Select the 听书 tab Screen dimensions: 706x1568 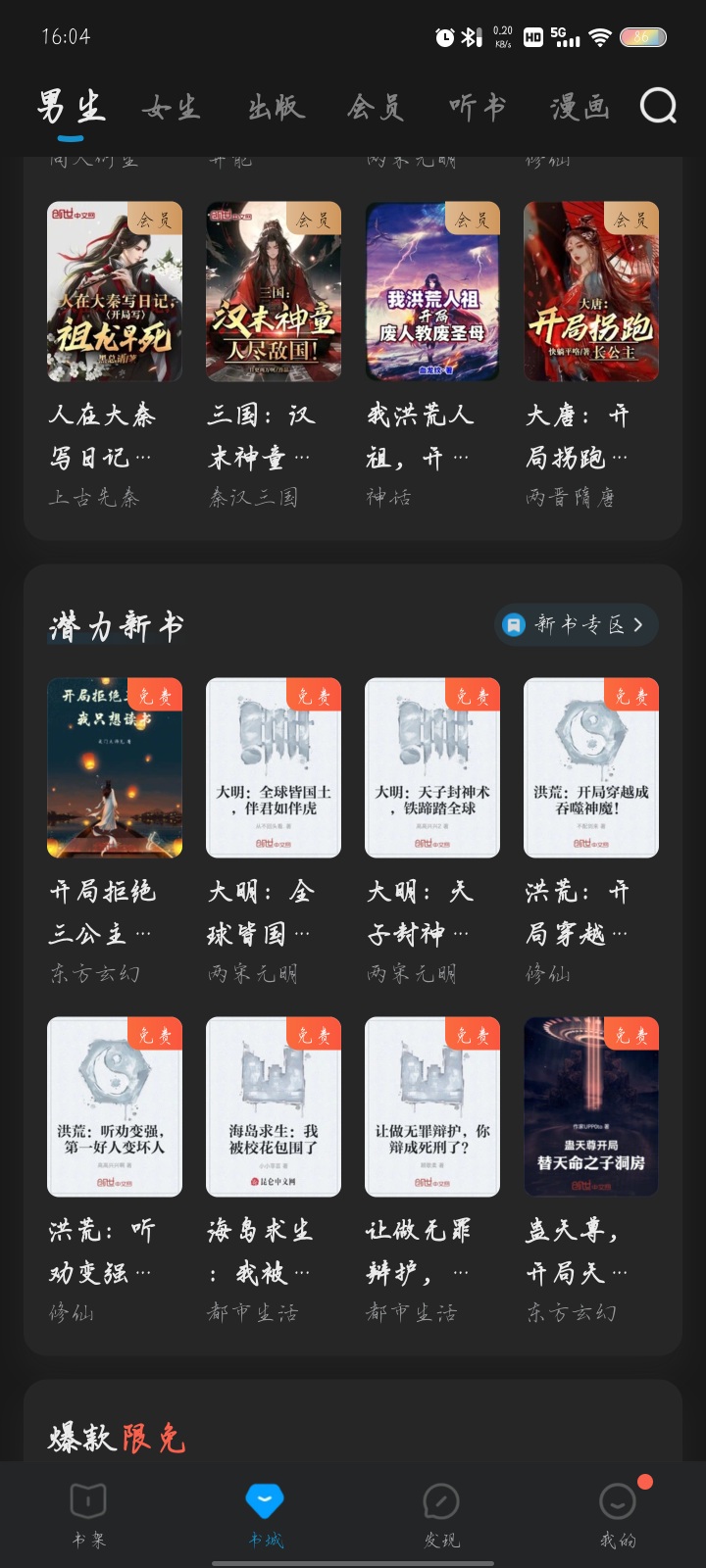point(478,107)
